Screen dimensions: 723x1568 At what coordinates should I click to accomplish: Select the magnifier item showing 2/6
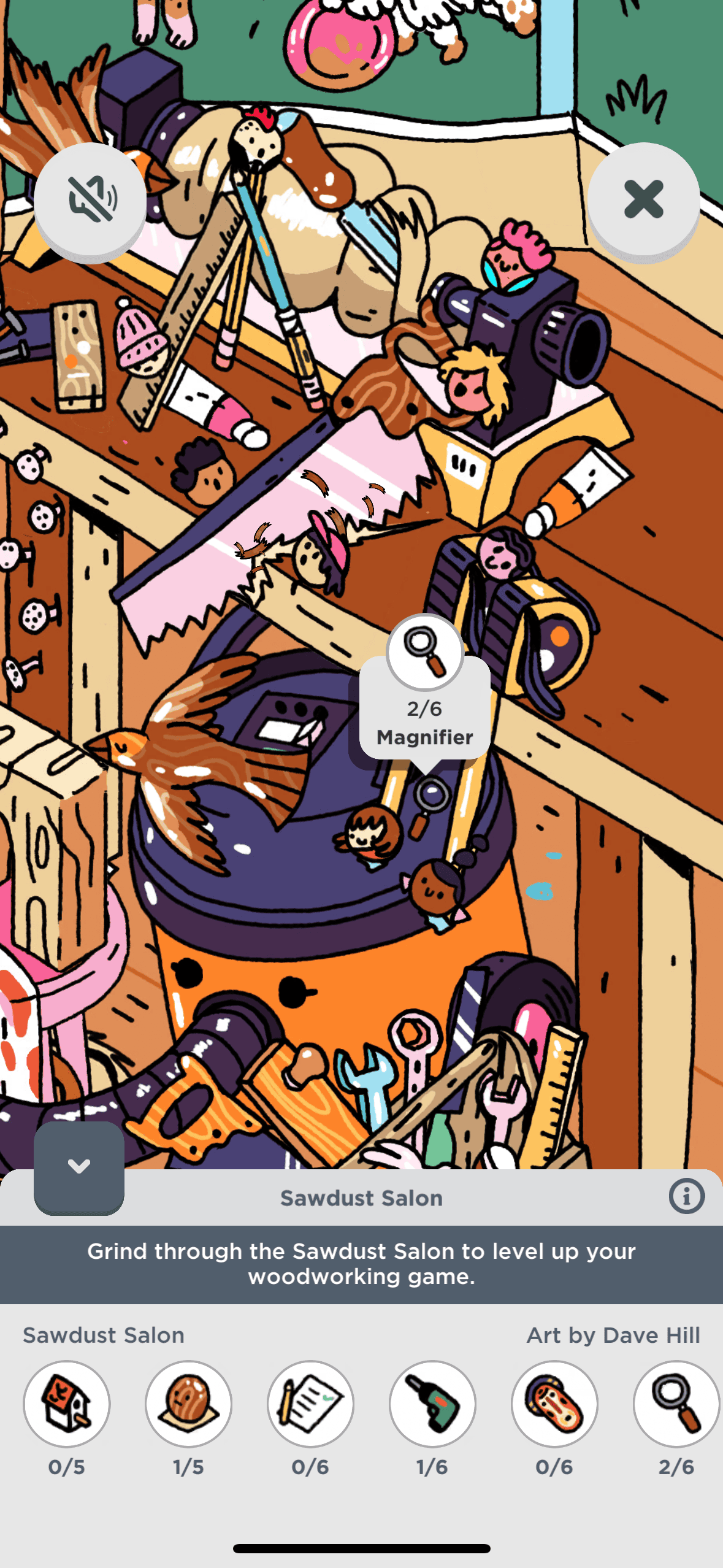click(676, 1403)
